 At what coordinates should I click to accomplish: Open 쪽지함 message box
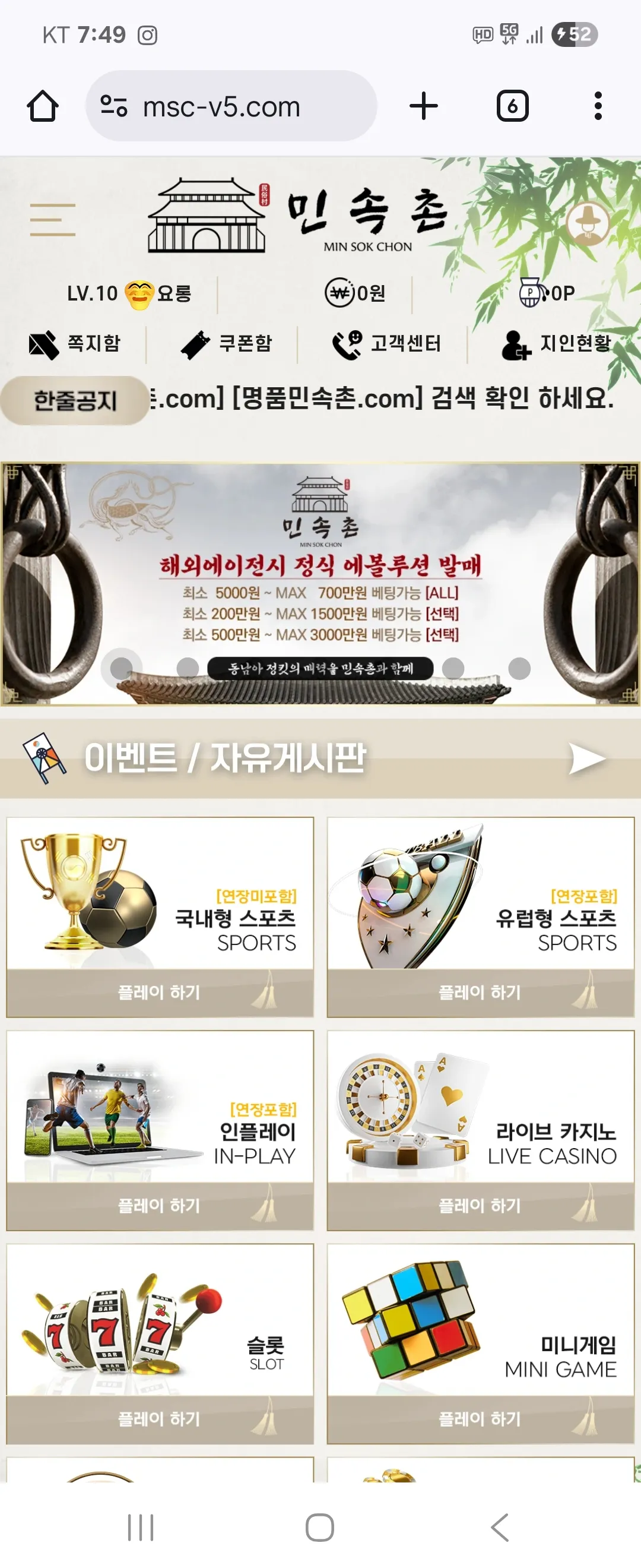[75, 344]
